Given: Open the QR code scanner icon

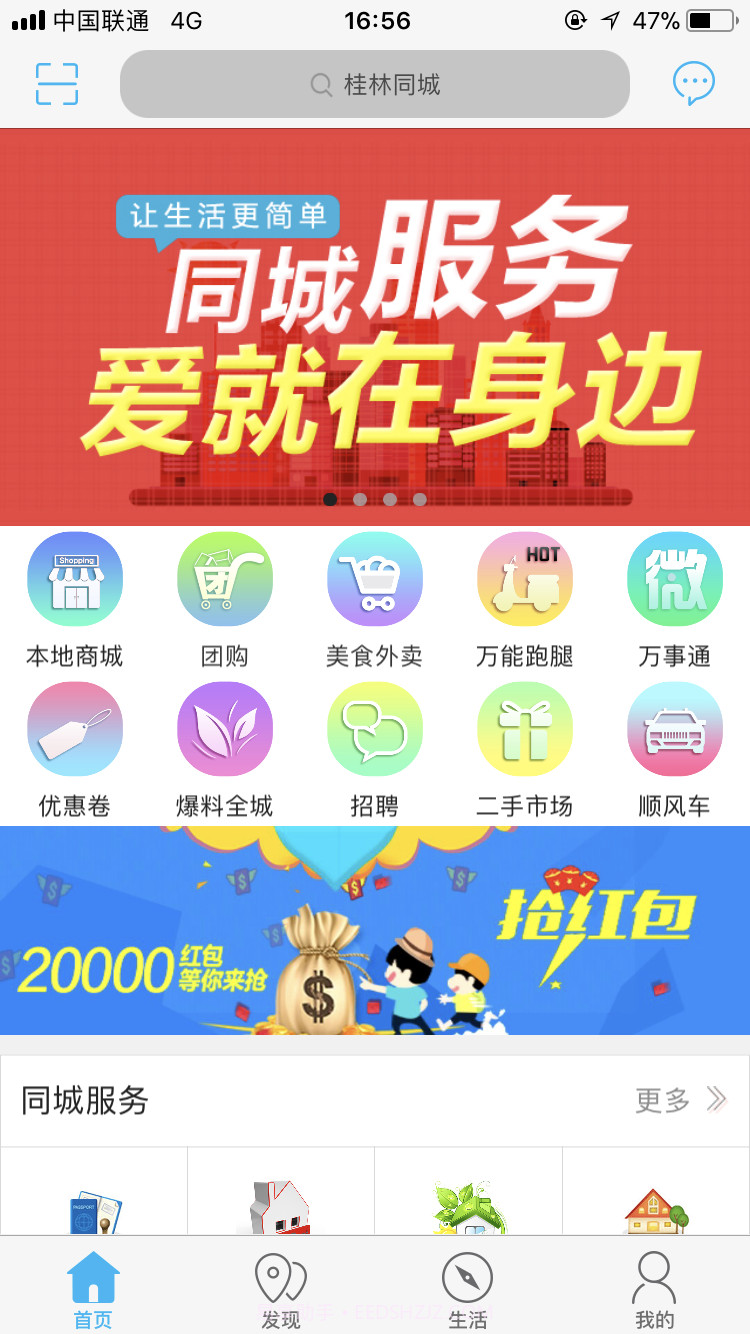Looking at the screenshot, I should pos(57,84).
